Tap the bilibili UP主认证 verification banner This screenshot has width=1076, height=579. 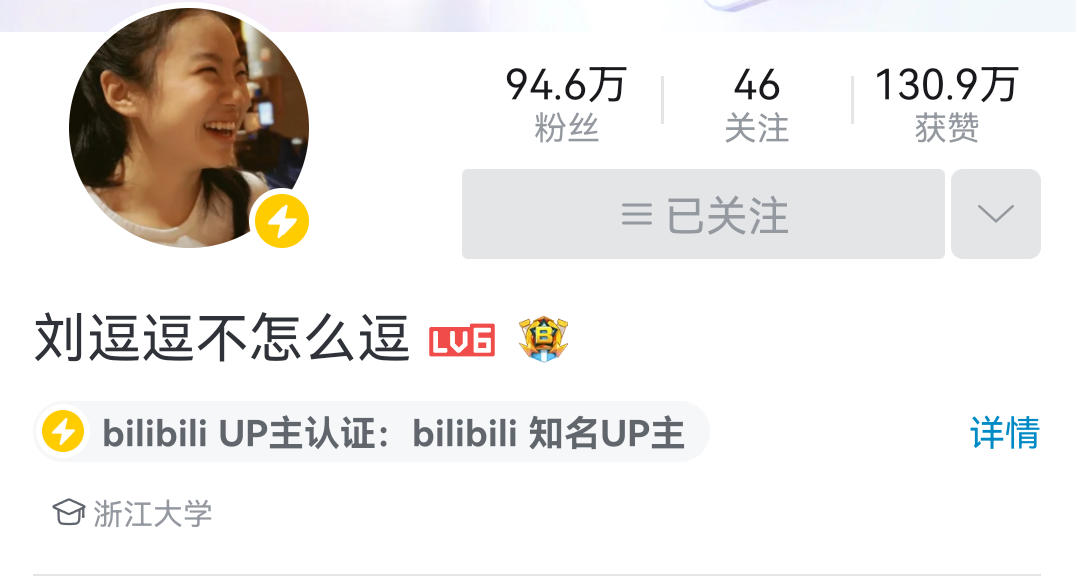tap(372, 433)
